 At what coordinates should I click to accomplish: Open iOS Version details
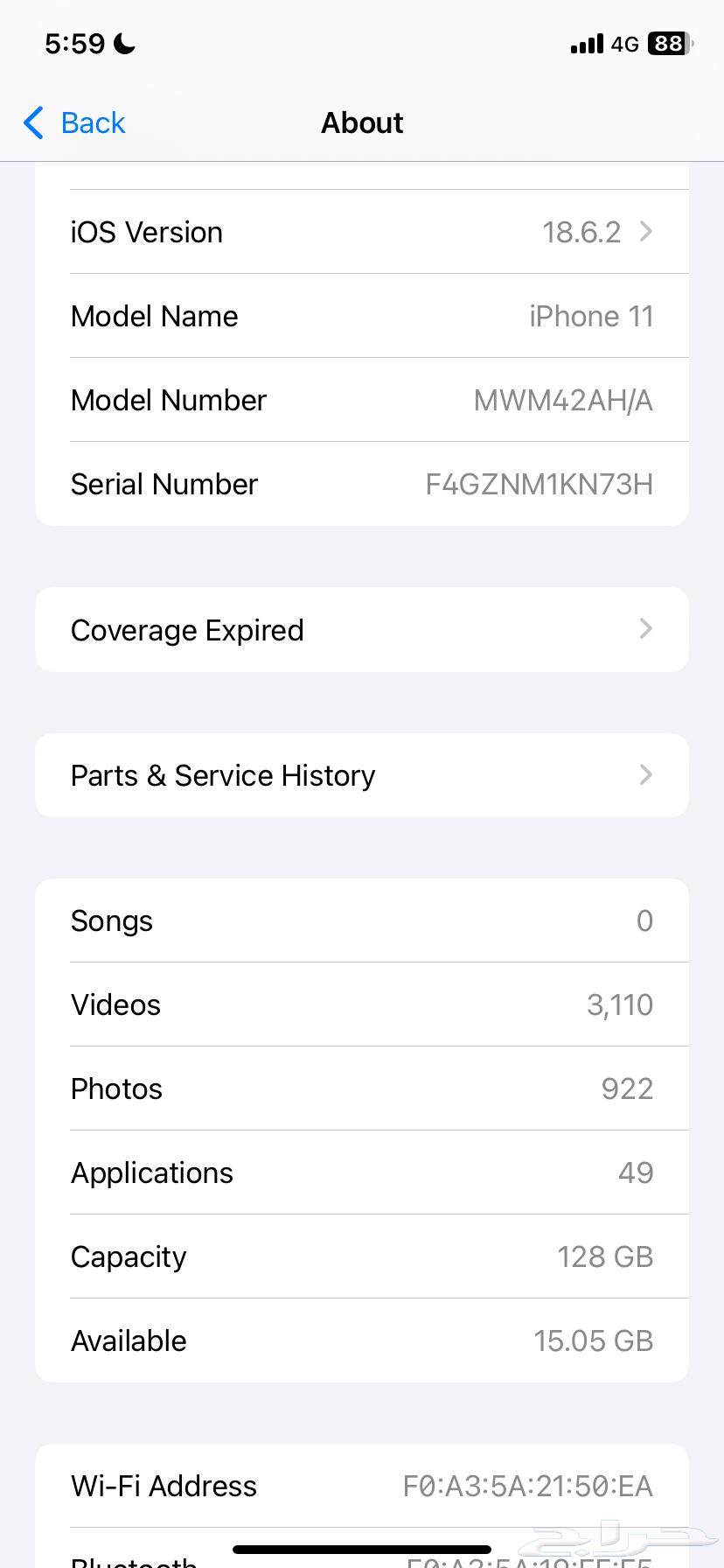(361, 232)
